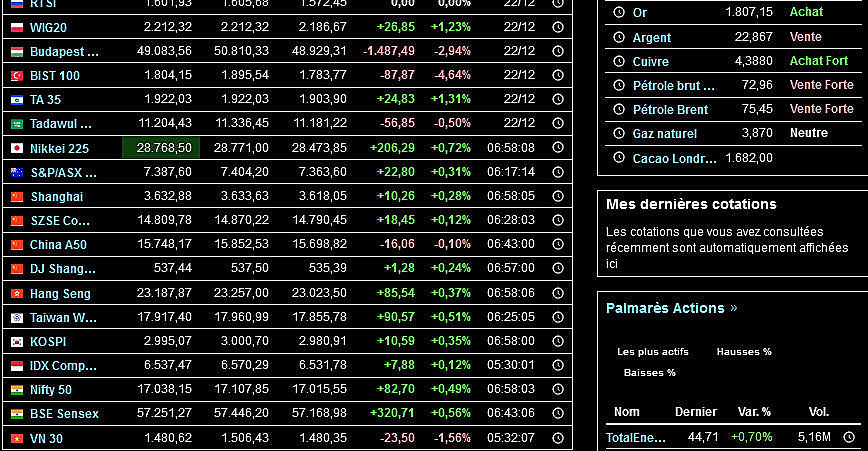The height and width of the screenshot is (451, 868).
Task: Switch to Les plus actifs tab
Action: (x=652, y=352)
